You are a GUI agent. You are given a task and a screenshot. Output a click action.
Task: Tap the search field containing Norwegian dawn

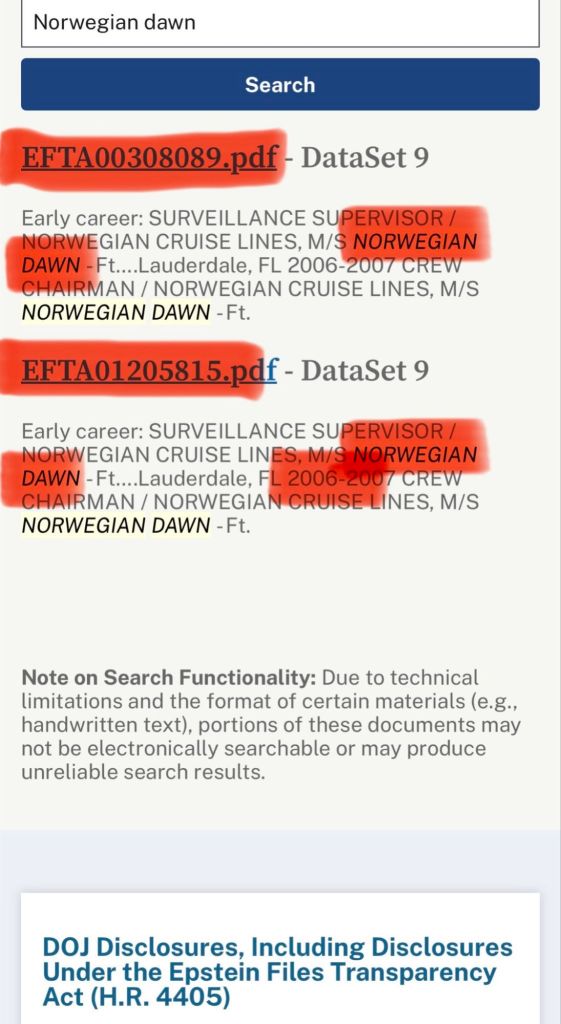point(280,23)
